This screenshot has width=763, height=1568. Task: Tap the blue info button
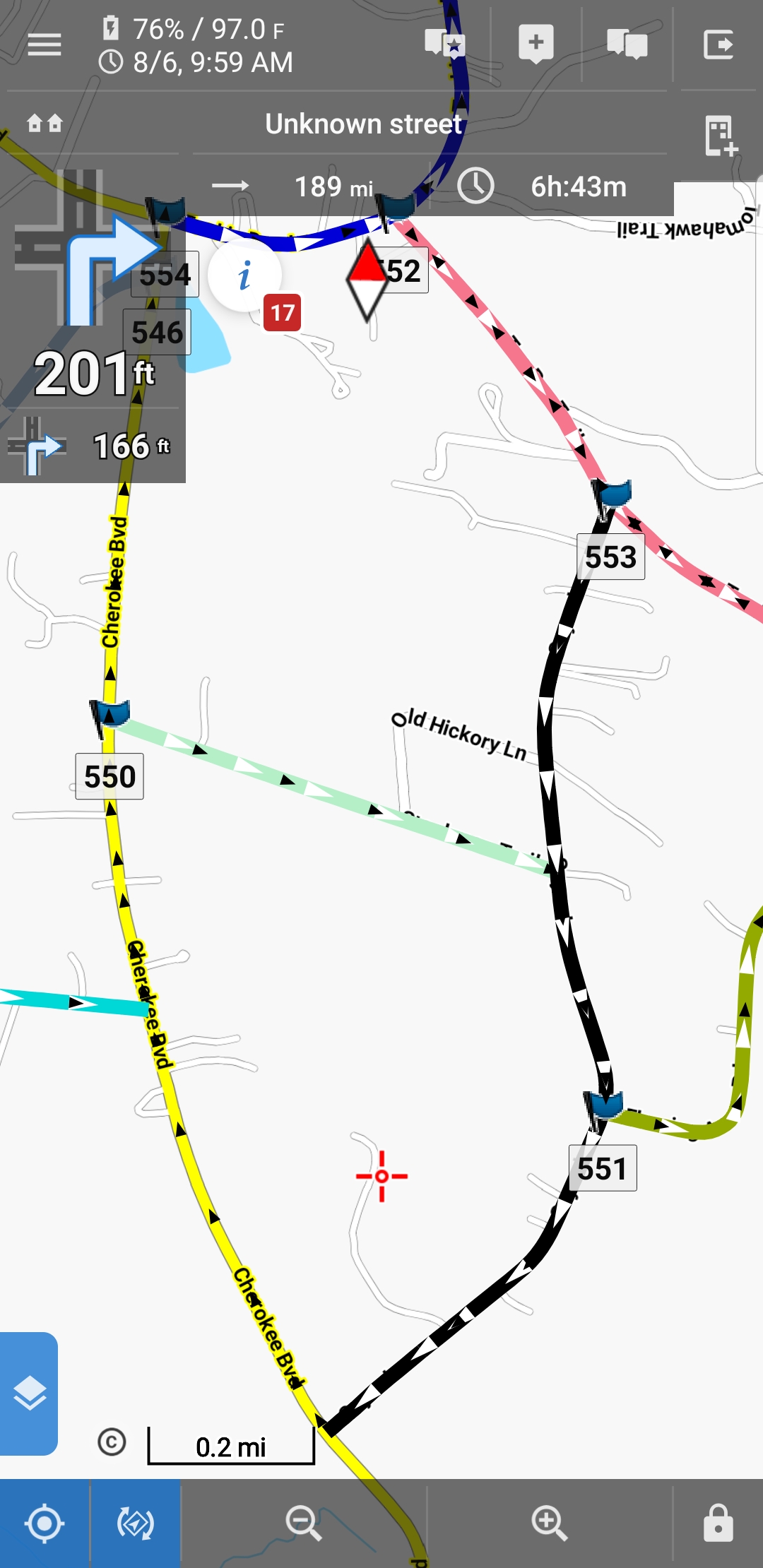coord(244,275)
